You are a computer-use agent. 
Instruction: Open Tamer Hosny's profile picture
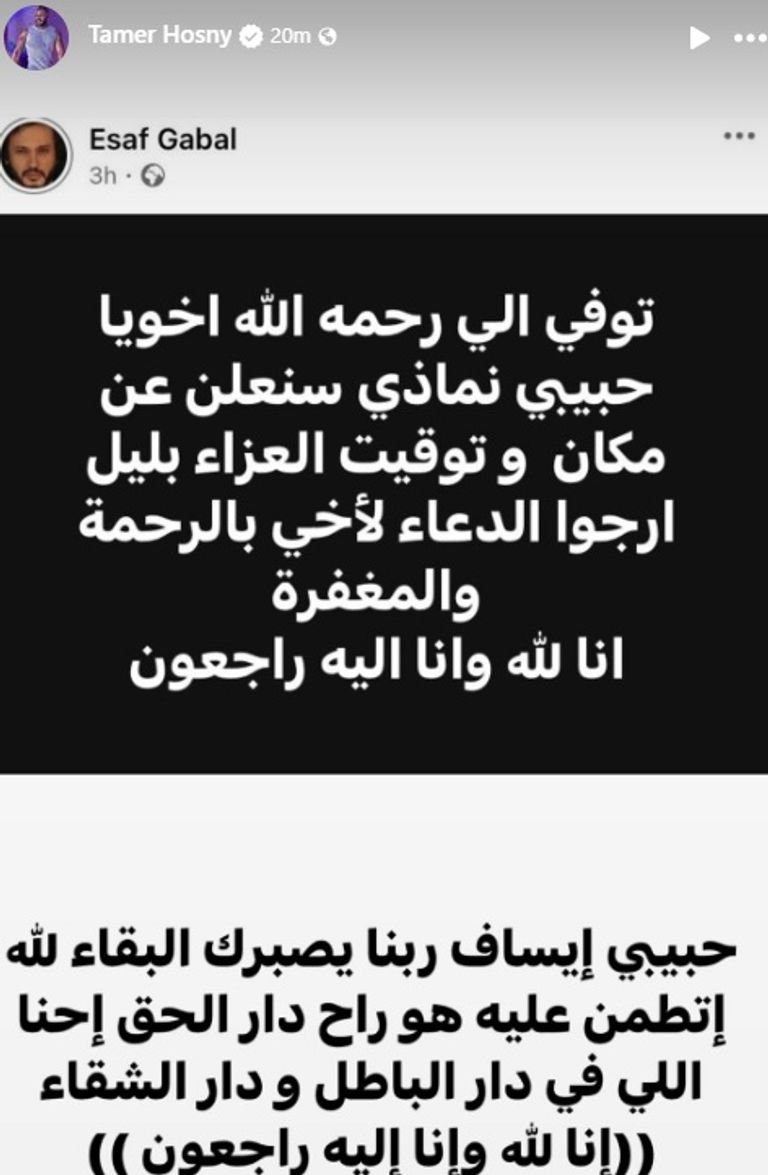[36, 37]
